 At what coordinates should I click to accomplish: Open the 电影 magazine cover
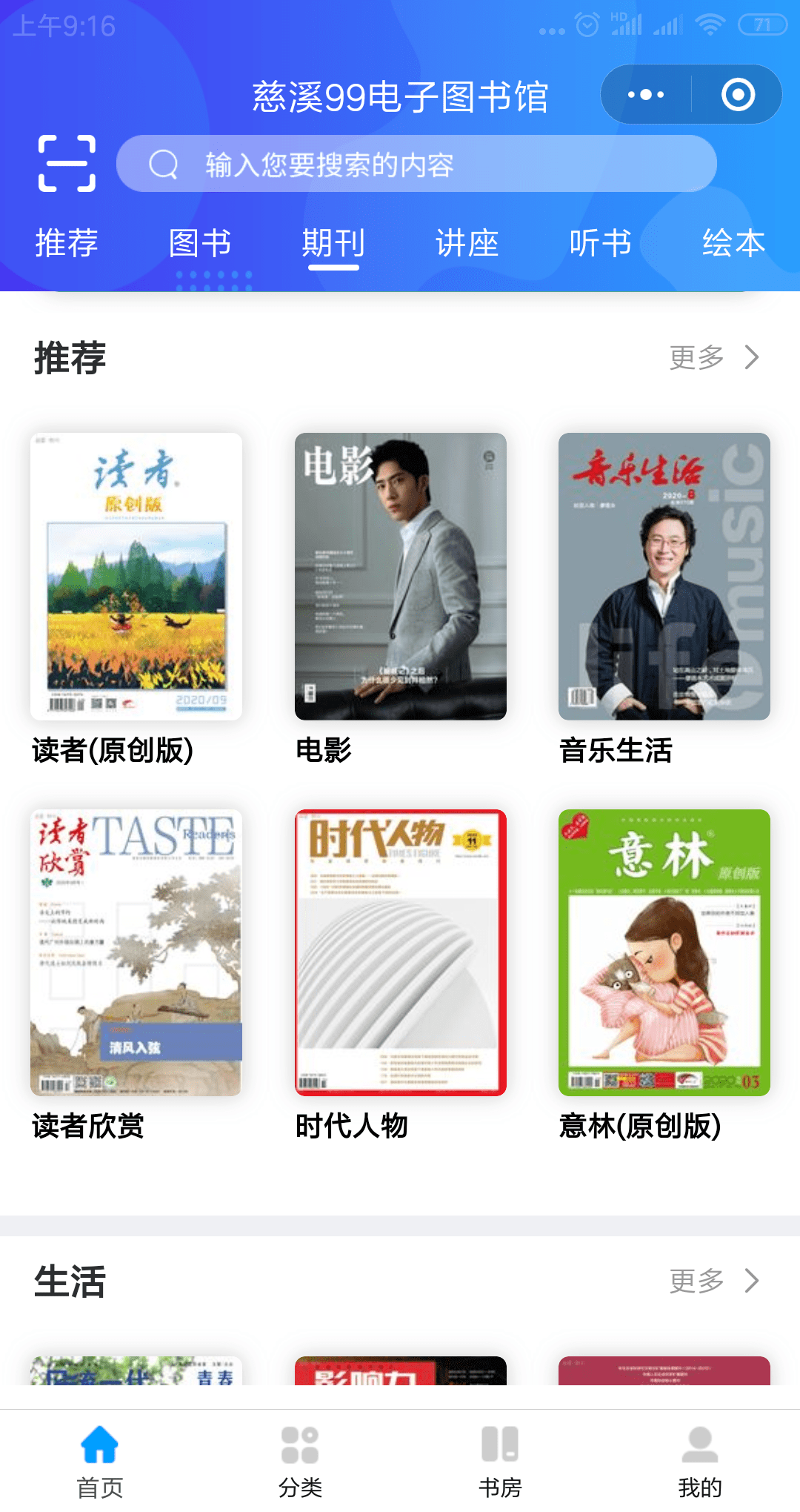coord(400,576)
